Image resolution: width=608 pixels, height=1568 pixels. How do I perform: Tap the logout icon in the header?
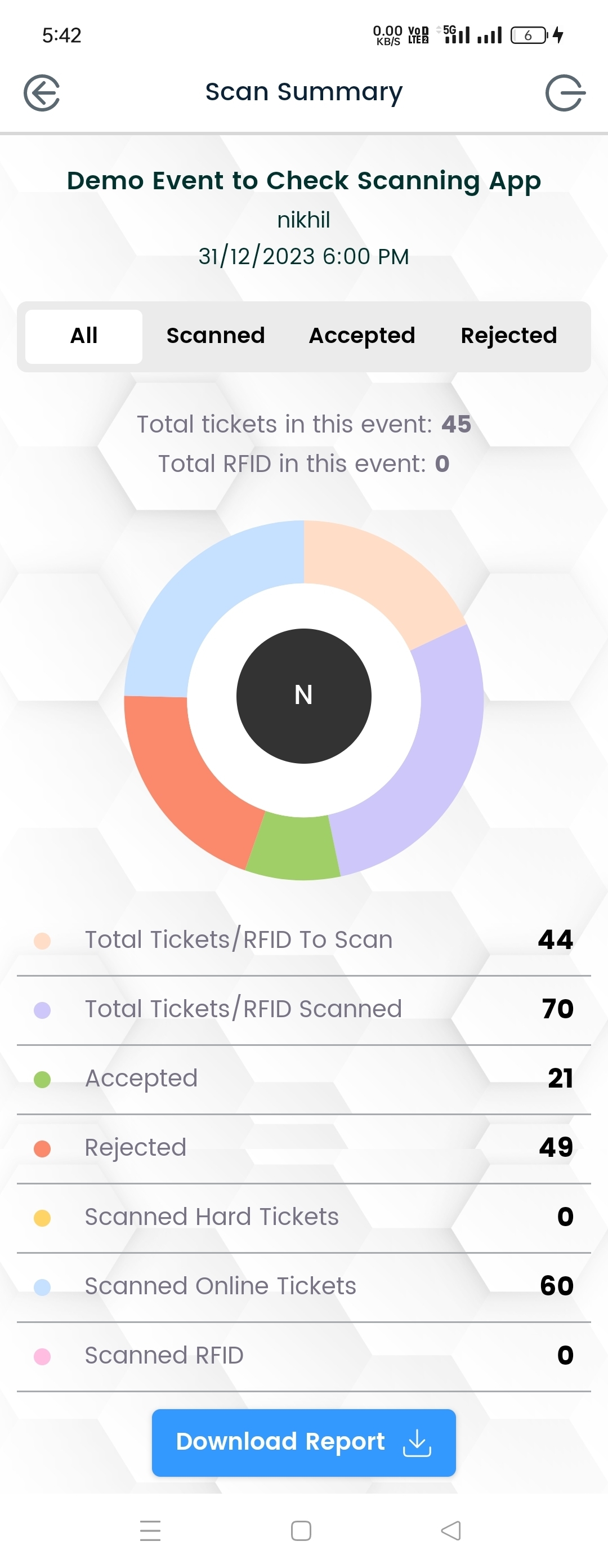565,93
